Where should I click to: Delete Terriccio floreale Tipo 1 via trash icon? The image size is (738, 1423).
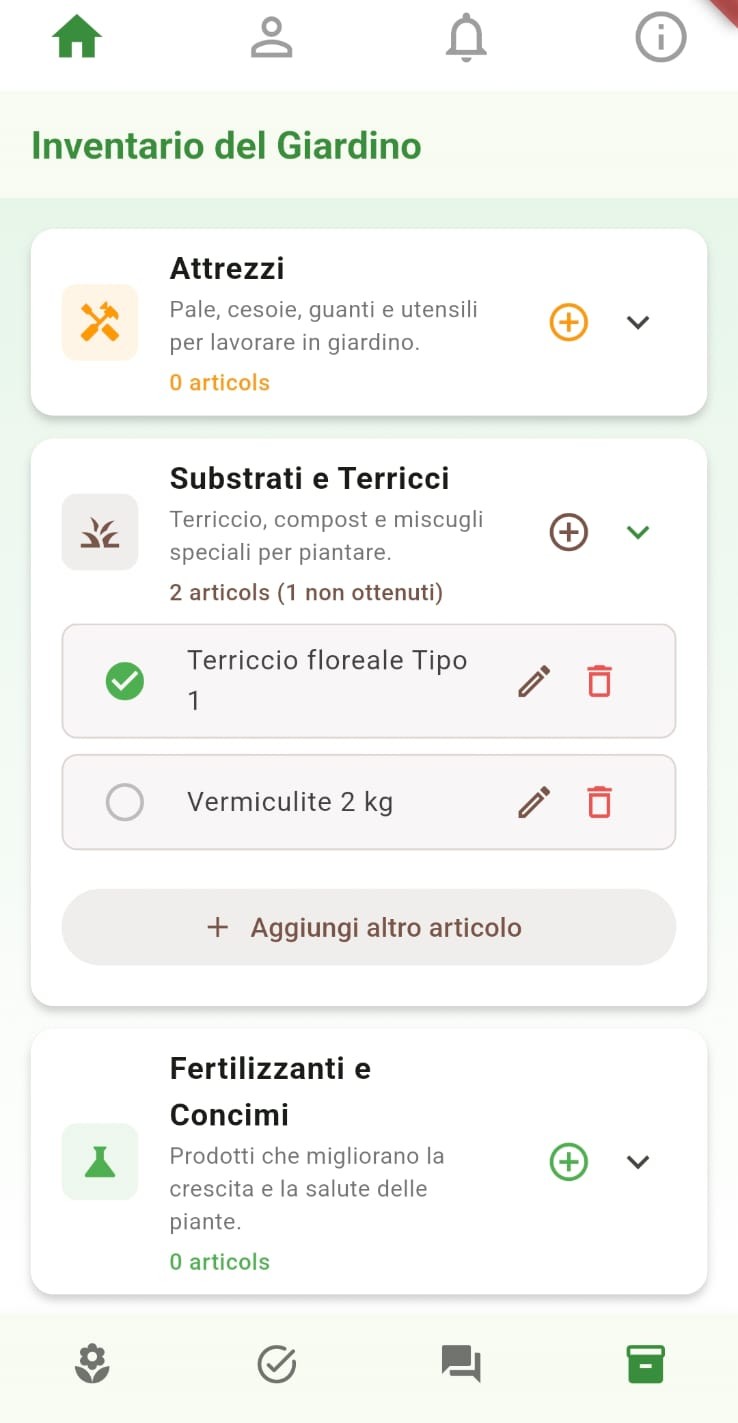point(599,680)
